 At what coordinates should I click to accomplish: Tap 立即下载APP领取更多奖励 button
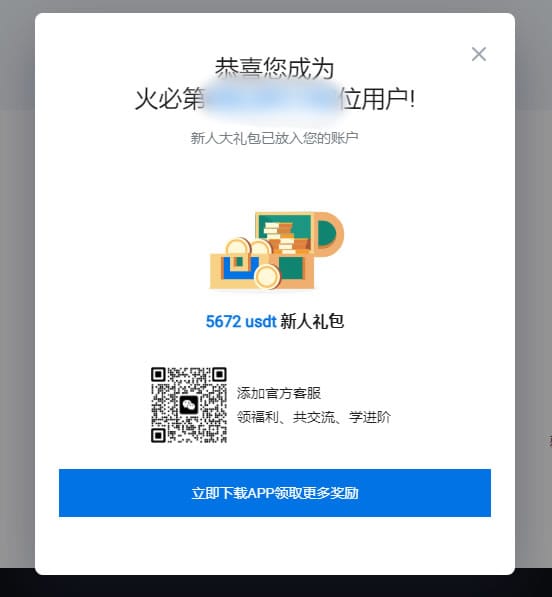tap(275, 493)
